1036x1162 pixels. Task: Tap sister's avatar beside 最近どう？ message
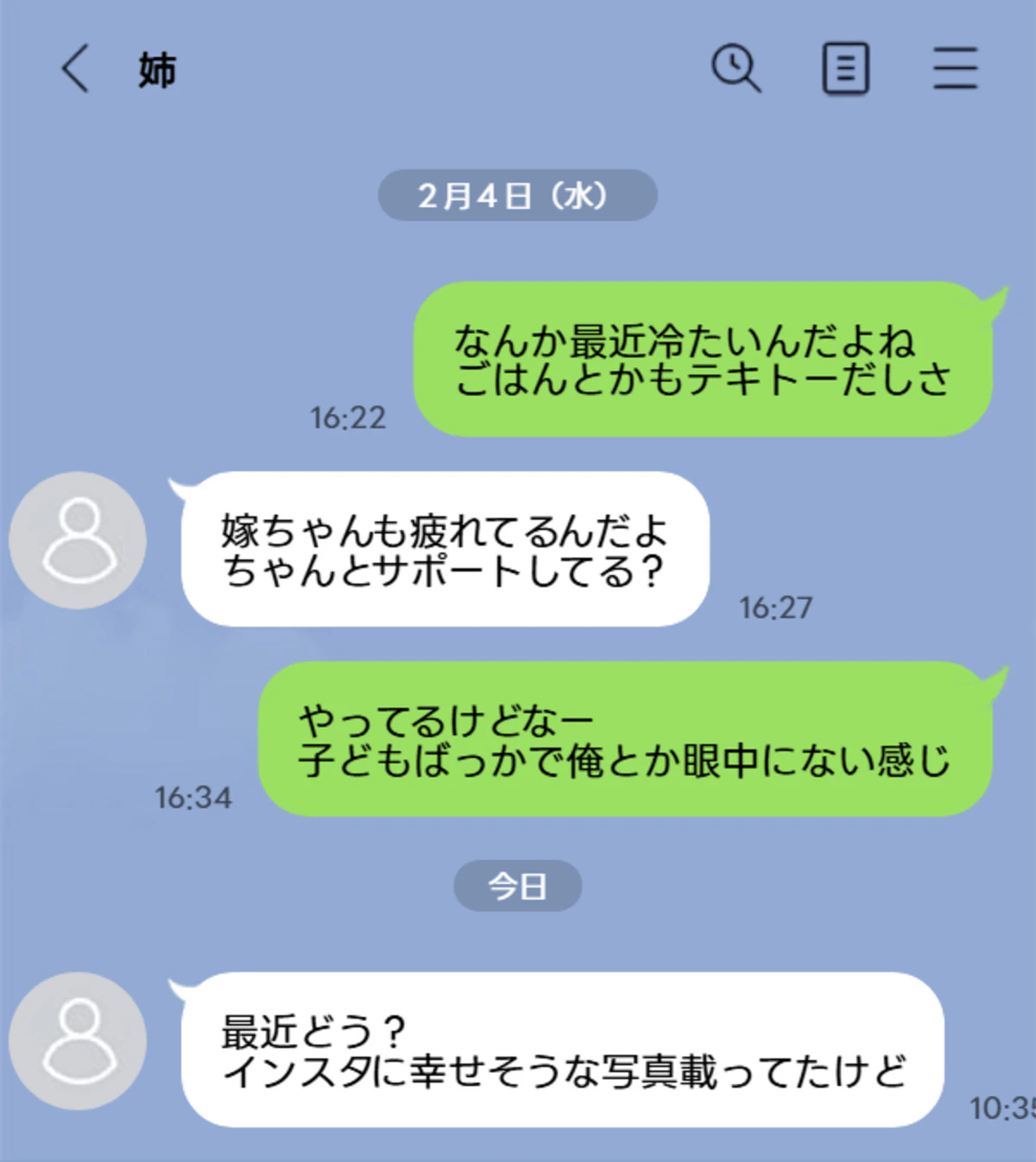78,1041
